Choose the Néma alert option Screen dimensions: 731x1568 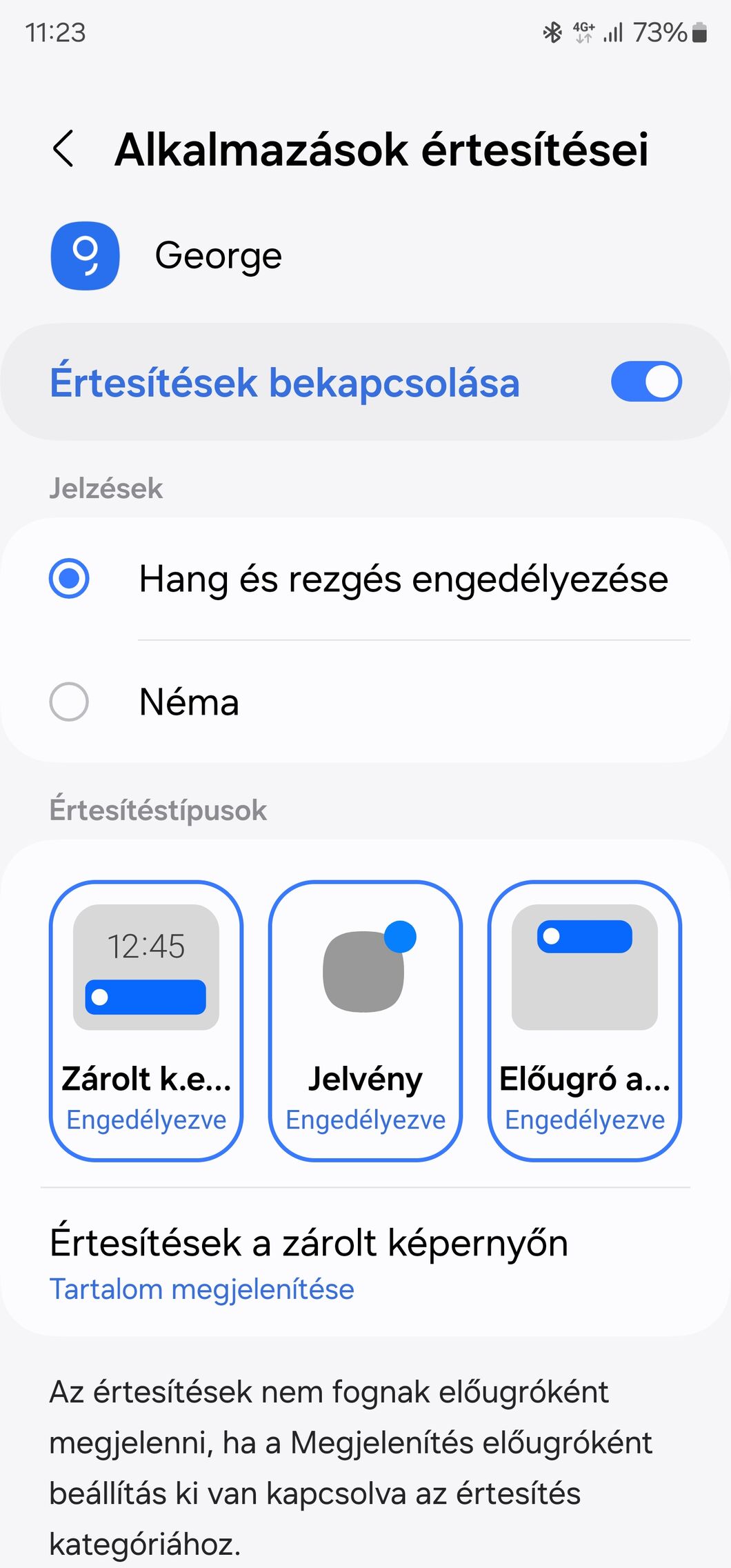point(365,702)
